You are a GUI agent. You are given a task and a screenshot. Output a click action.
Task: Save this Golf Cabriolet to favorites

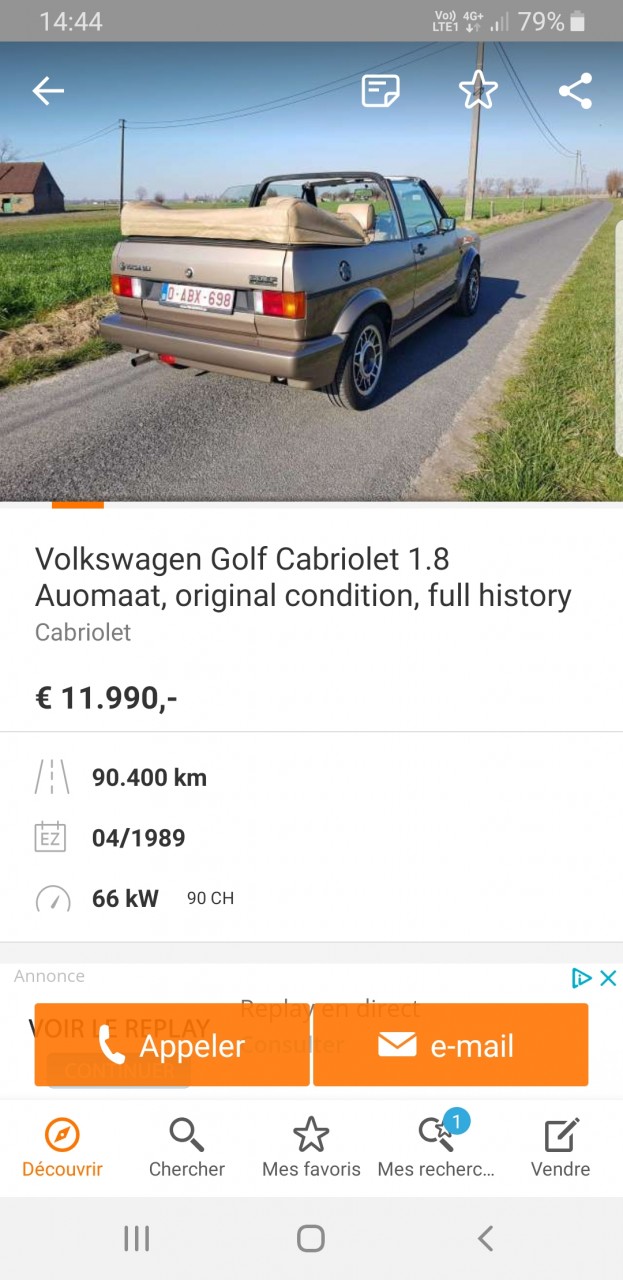(478, 91)
